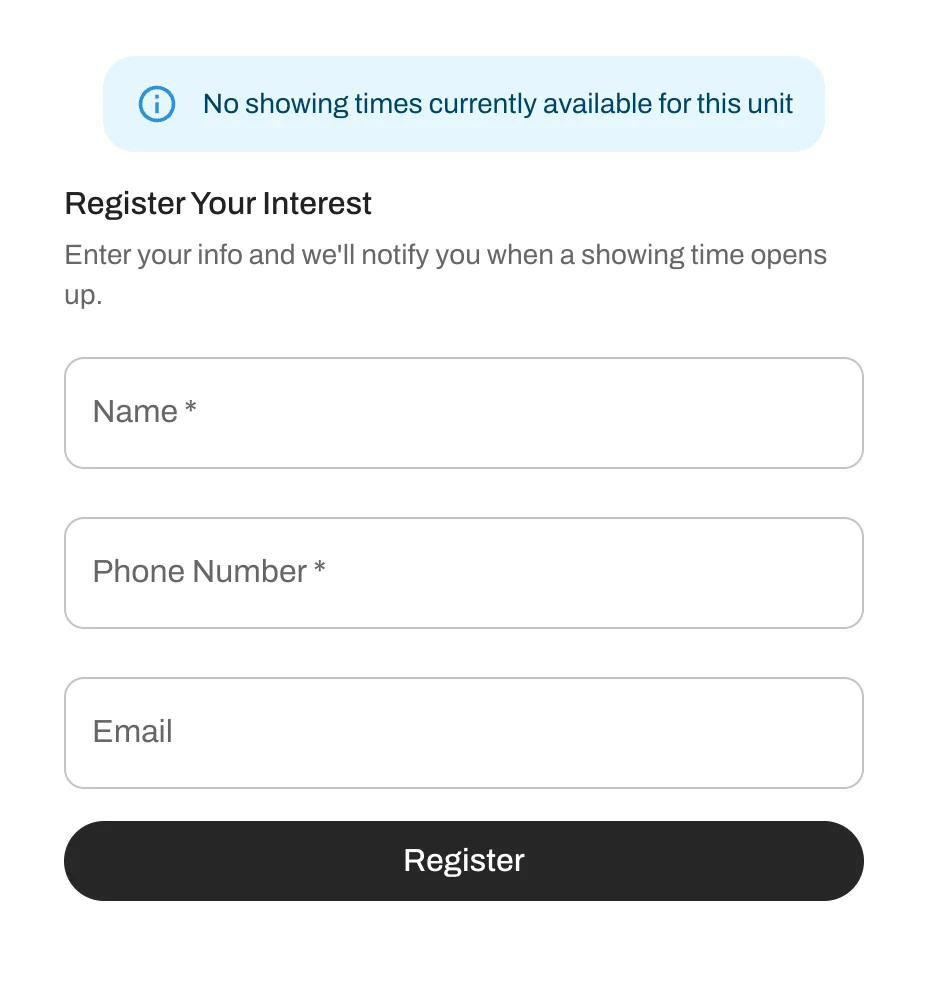The image size is (936, 994).
Task: Focus the required Phone Number input
Action: pyautogui.click(x=464, y=572)
